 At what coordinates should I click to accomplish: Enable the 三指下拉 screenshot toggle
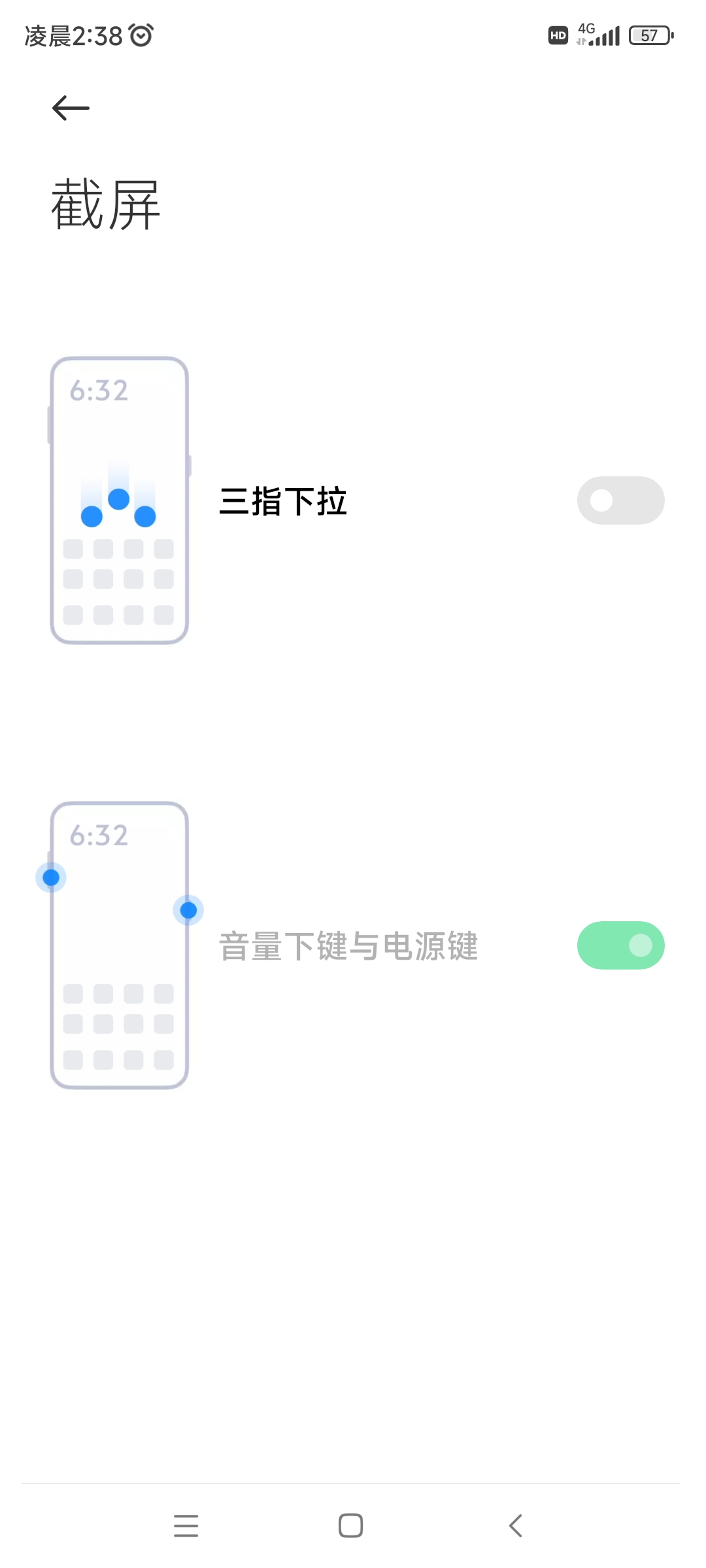tap(620, 500)
